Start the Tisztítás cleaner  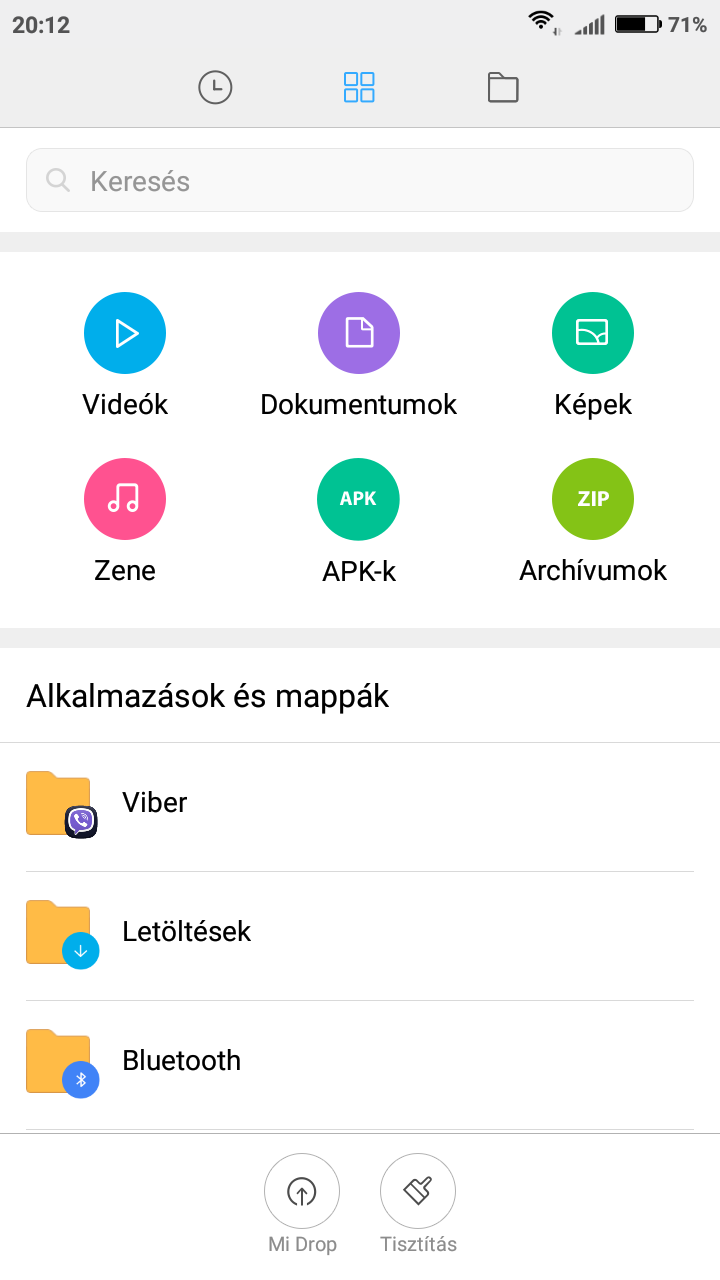point(418,1203)
